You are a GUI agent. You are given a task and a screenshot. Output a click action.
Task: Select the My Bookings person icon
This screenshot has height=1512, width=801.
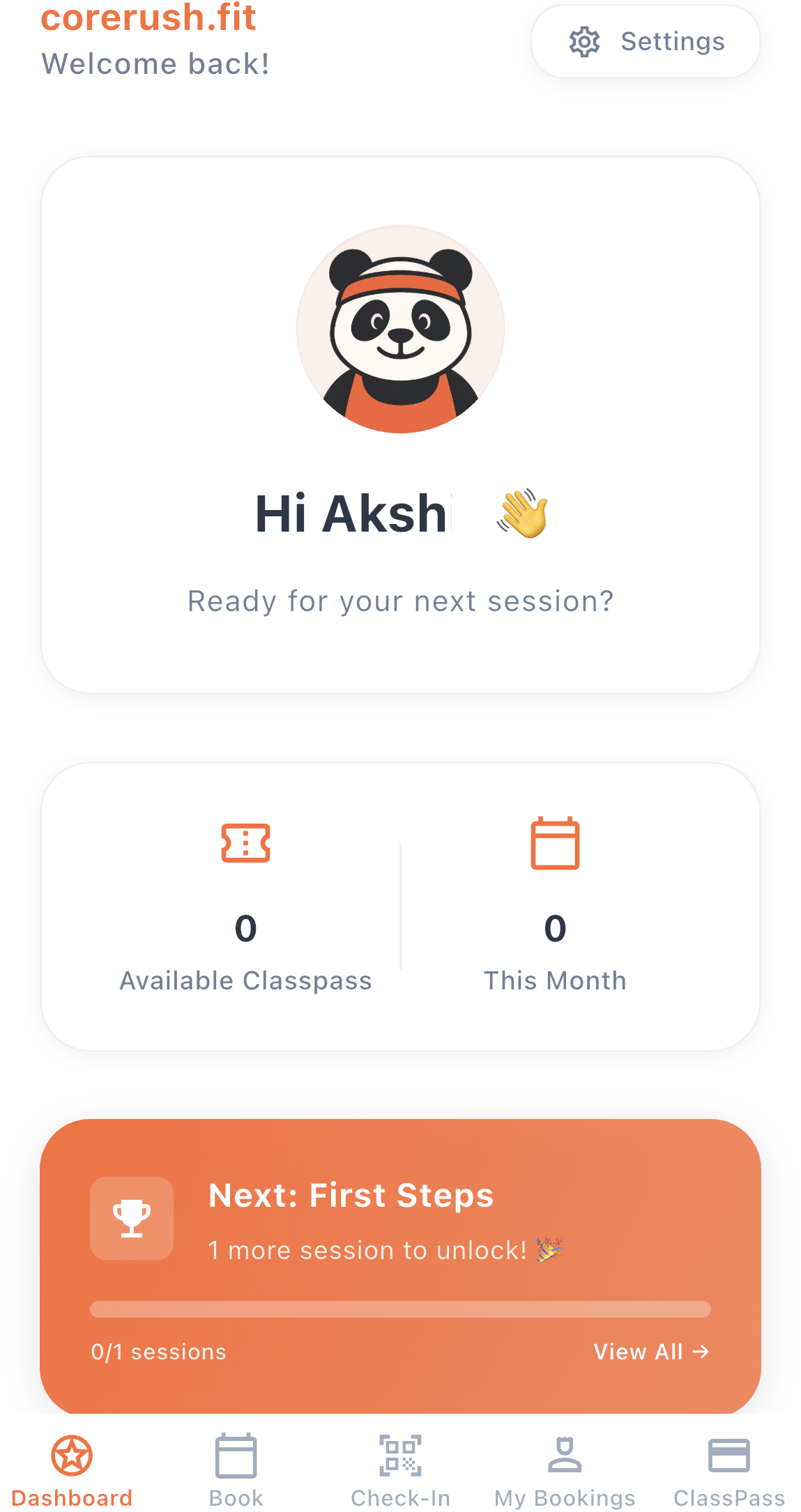pyautogui.click(x=565, y=1455)
